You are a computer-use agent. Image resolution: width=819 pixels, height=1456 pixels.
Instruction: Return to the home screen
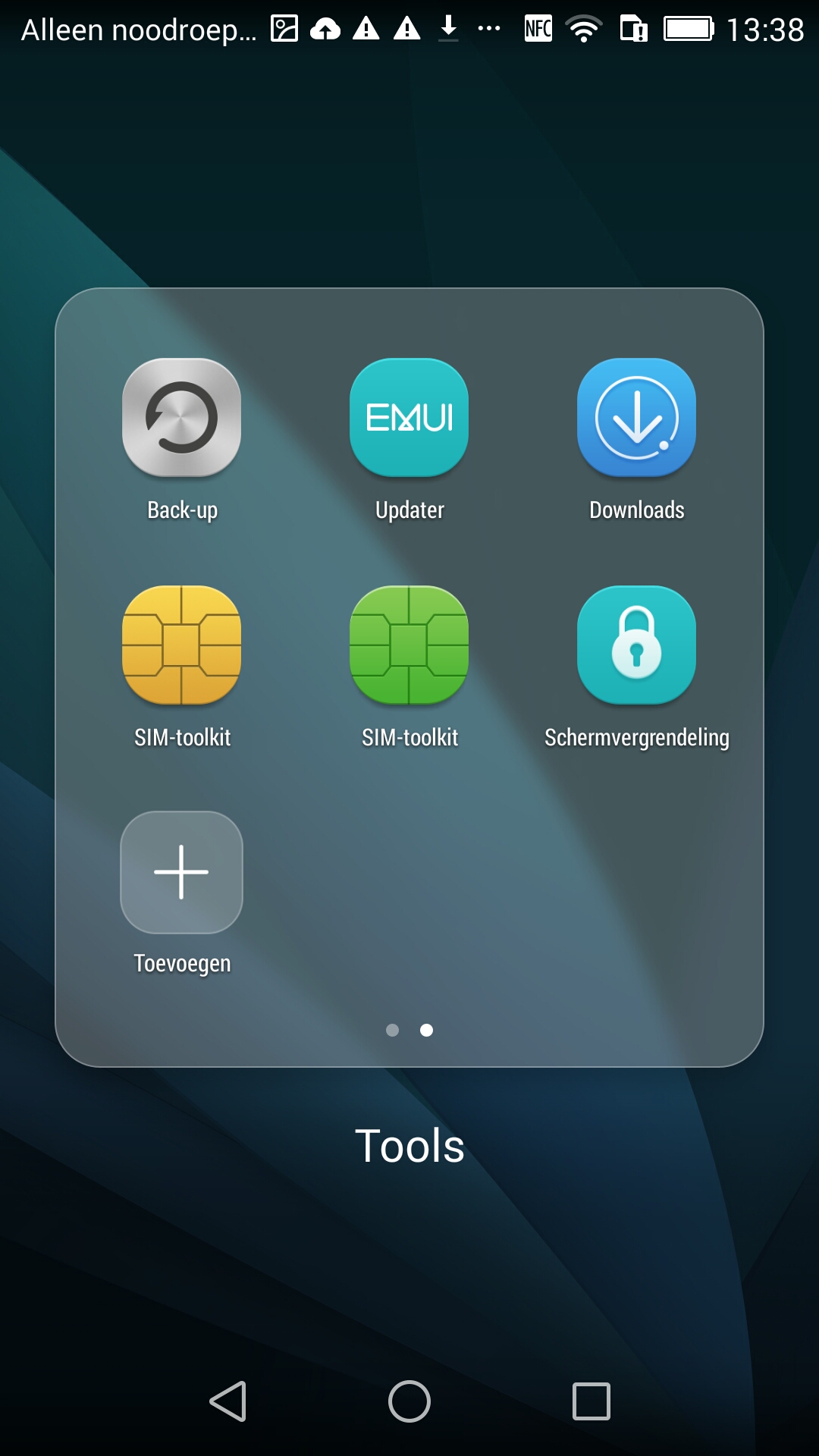[x=409, y=1401]
